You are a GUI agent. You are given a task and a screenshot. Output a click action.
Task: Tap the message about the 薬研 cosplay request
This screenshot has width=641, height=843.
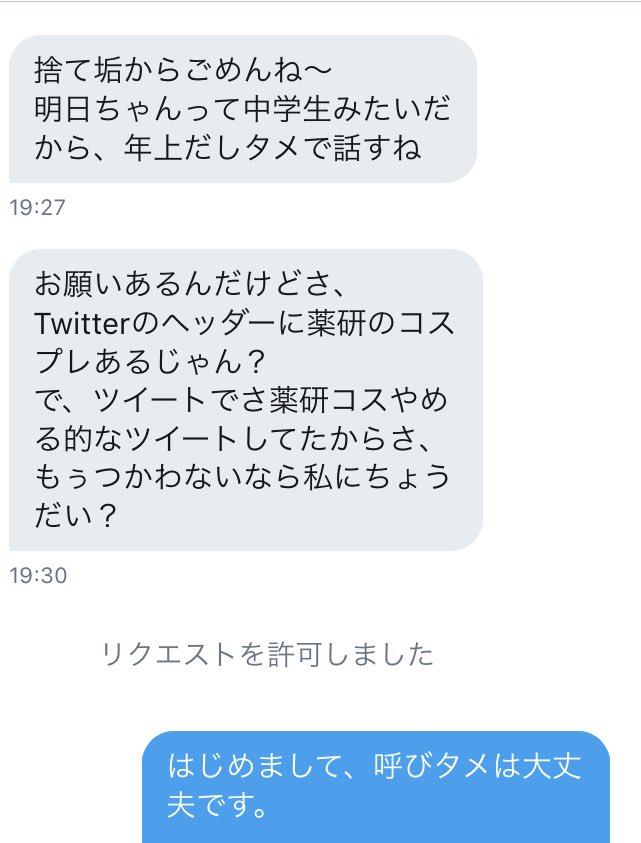pos(245,400)
